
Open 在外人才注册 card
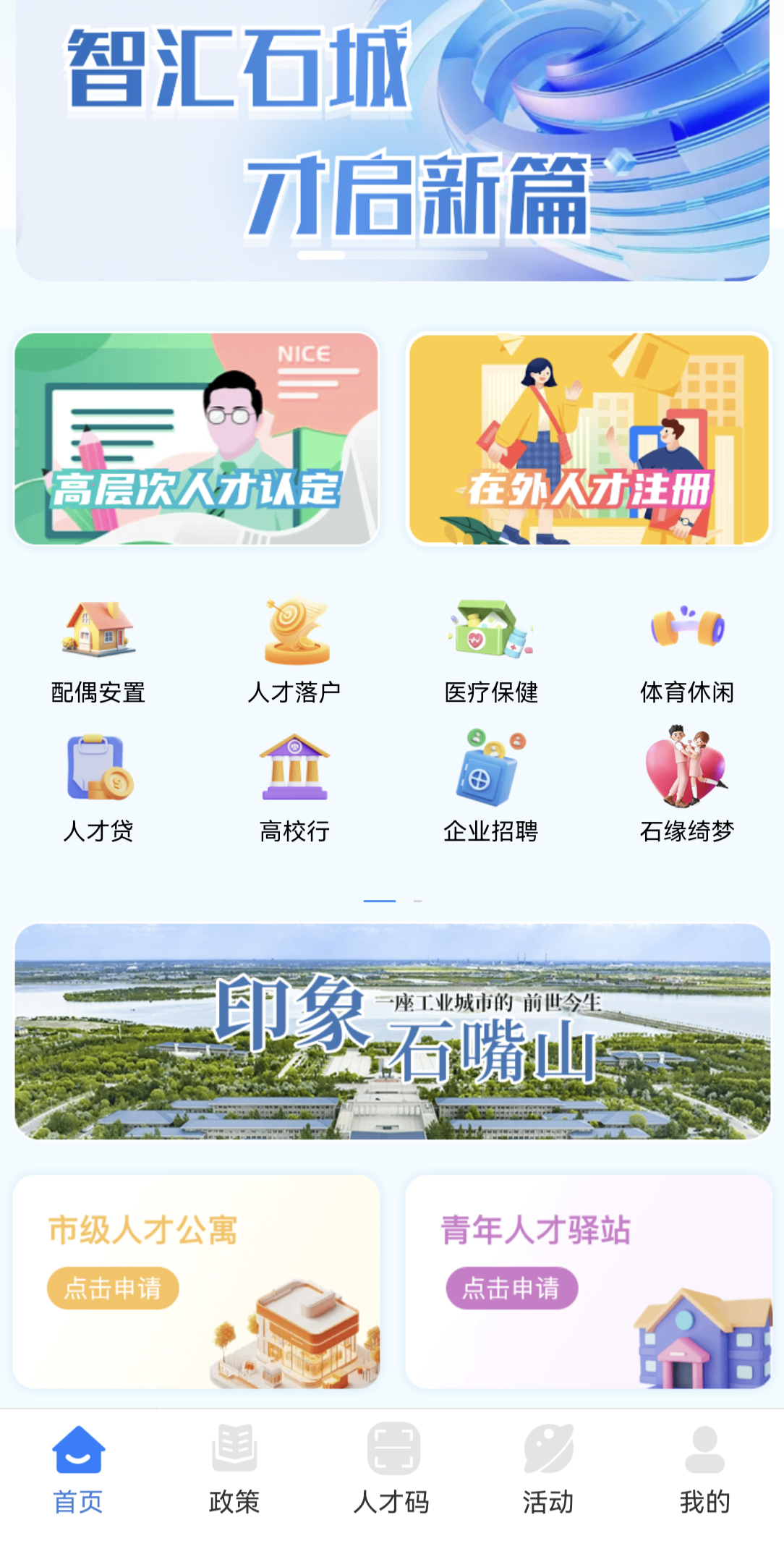pos(589,438)
